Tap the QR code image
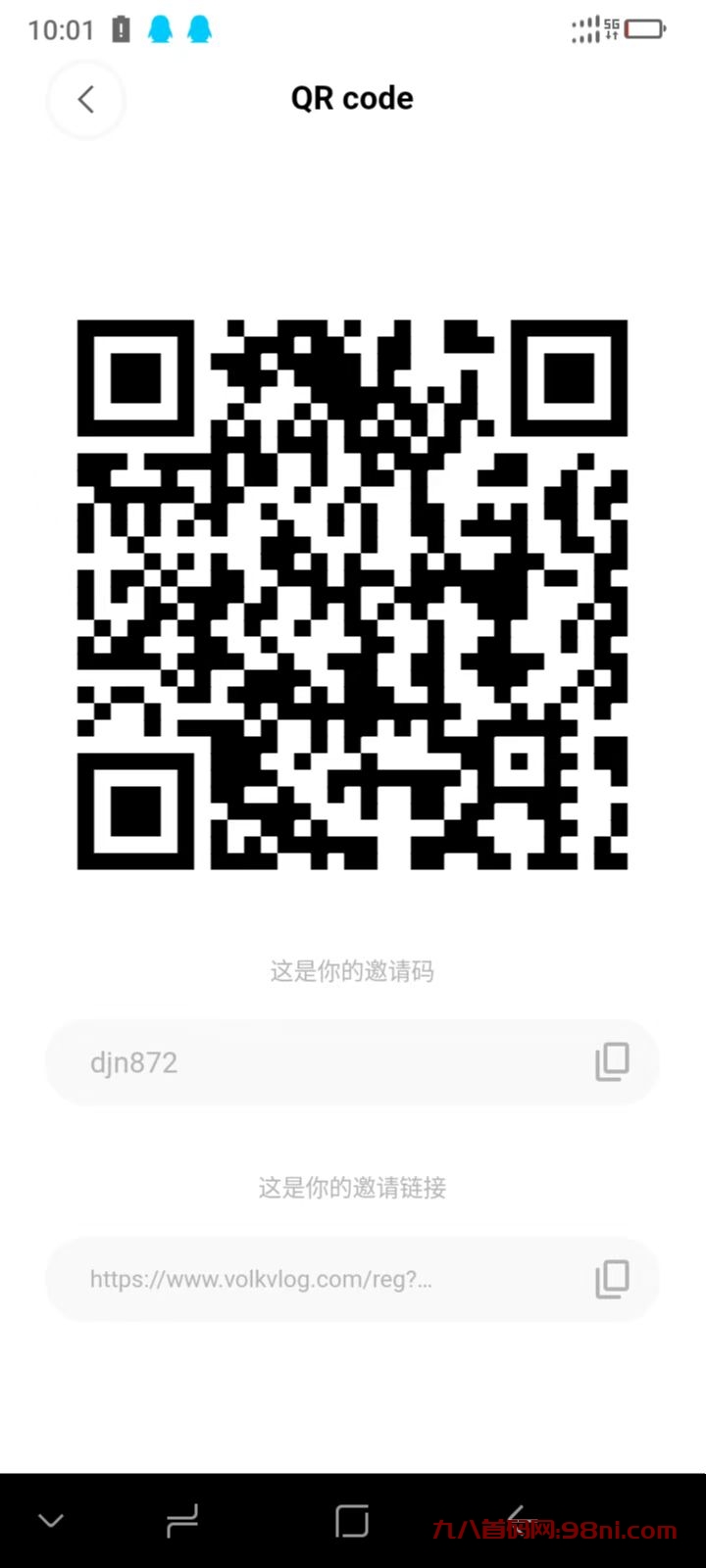The width and height of the screenshot is (706, 1568). (x=352, y=593)
